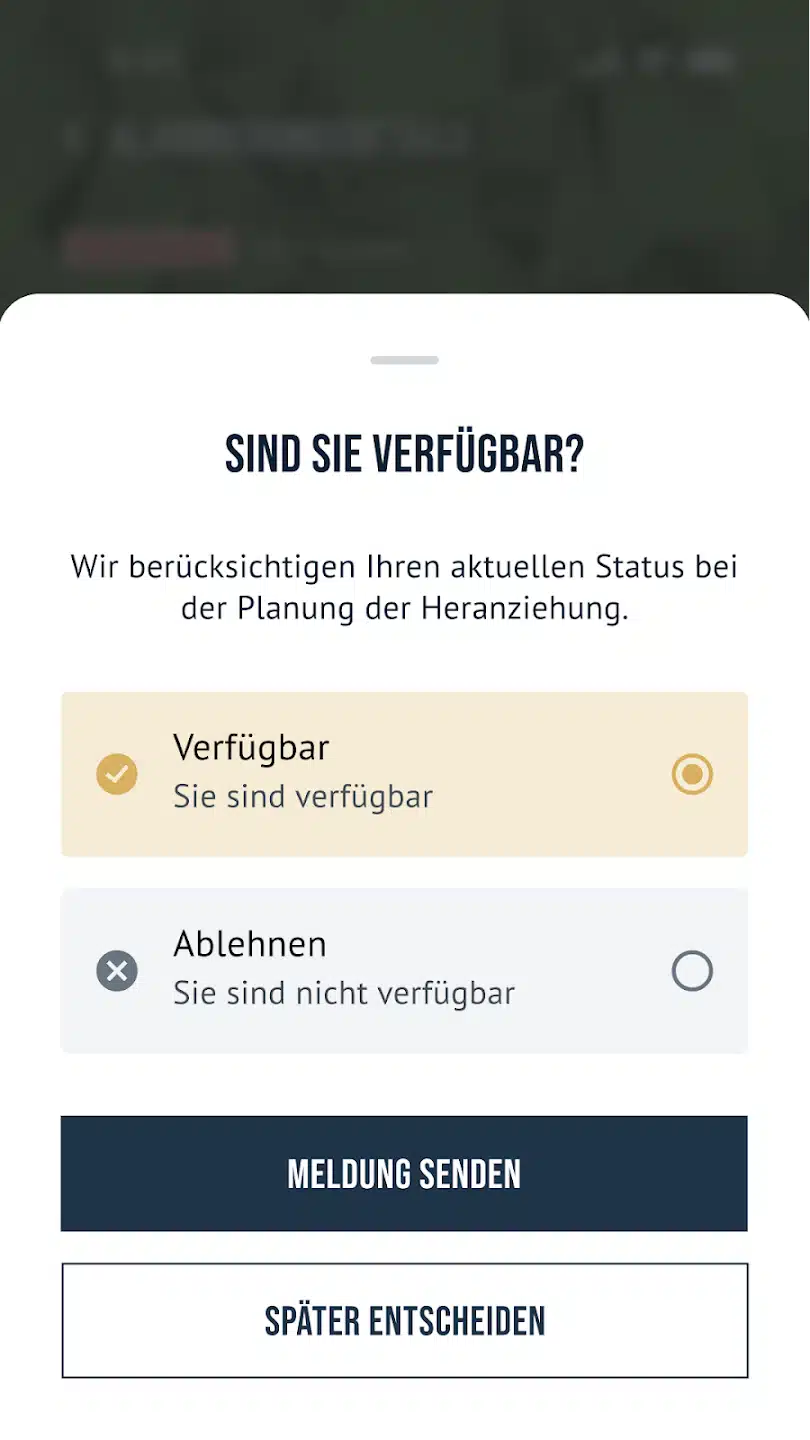Select the Verfügbar option
Viewport: 810px width, 1440px height.
(x=403, y=774)
